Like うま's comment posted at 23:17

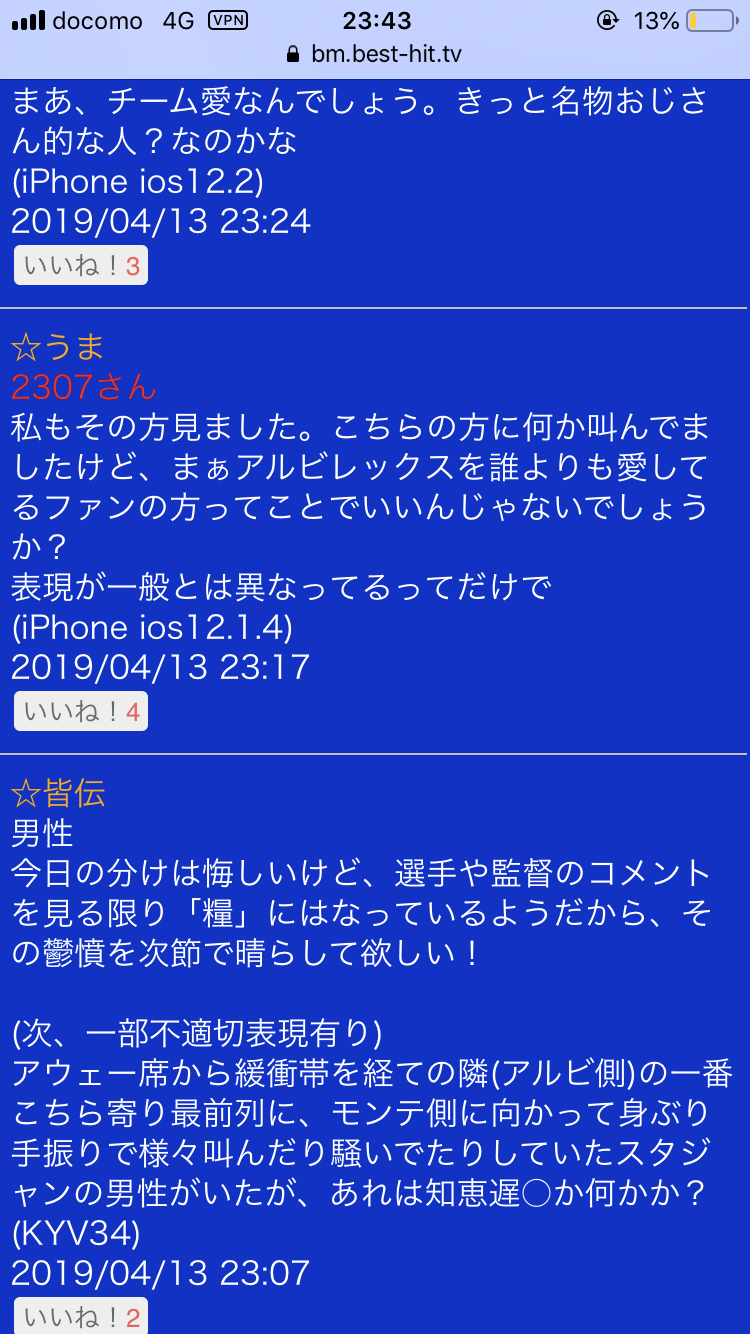(80, 711)
